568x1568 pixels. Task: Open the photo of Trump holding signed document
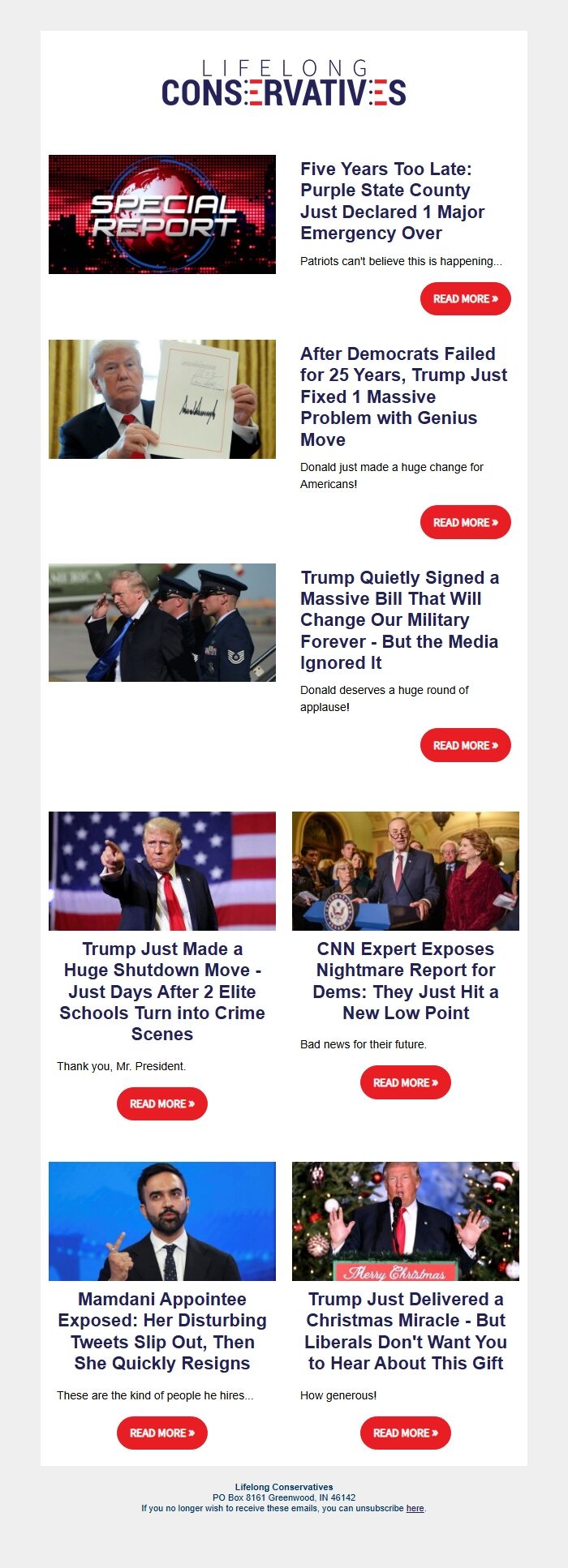tap(161, 399)
